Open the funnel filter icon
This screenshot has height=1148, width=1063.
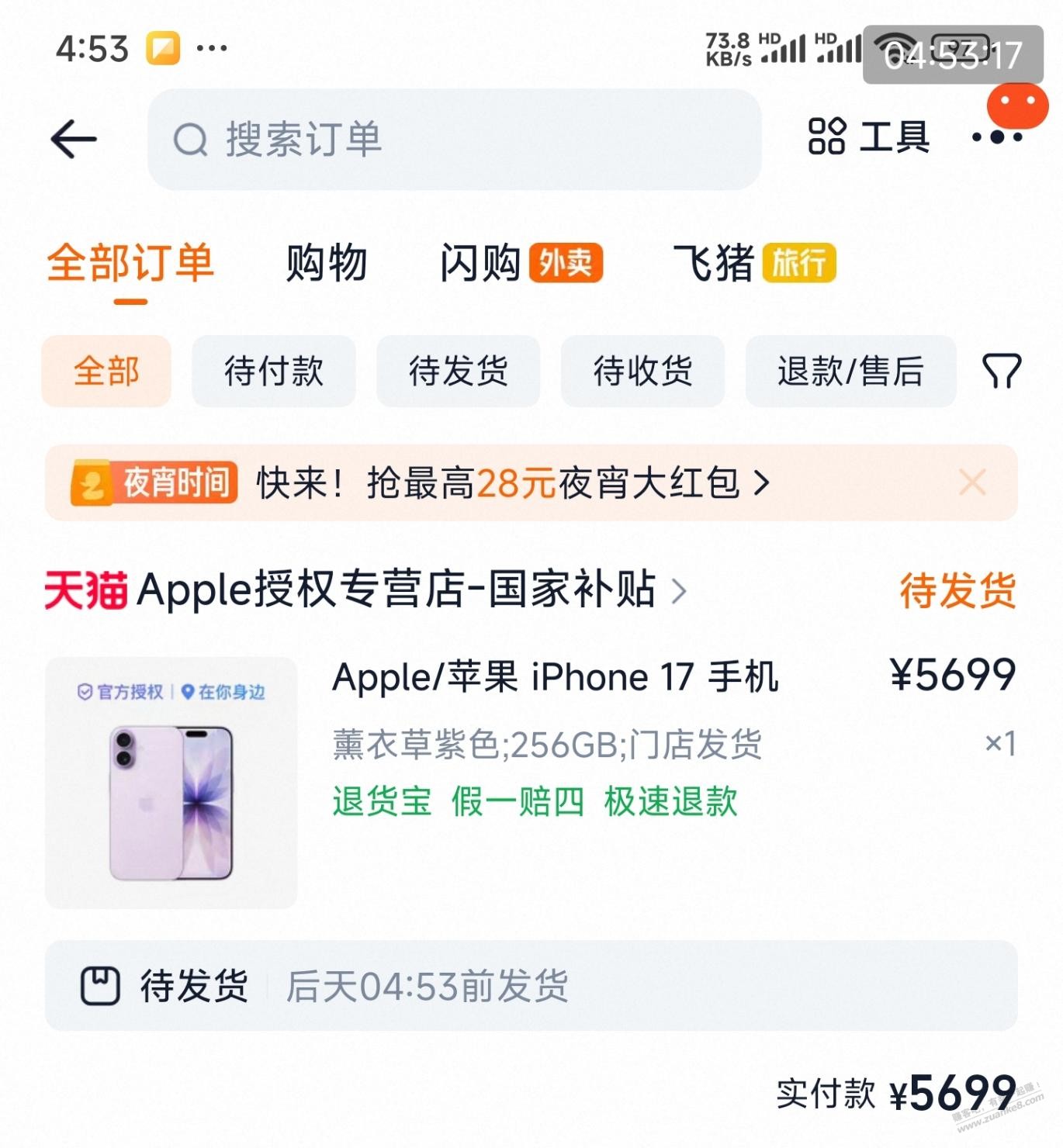[x=1002, y=371]
